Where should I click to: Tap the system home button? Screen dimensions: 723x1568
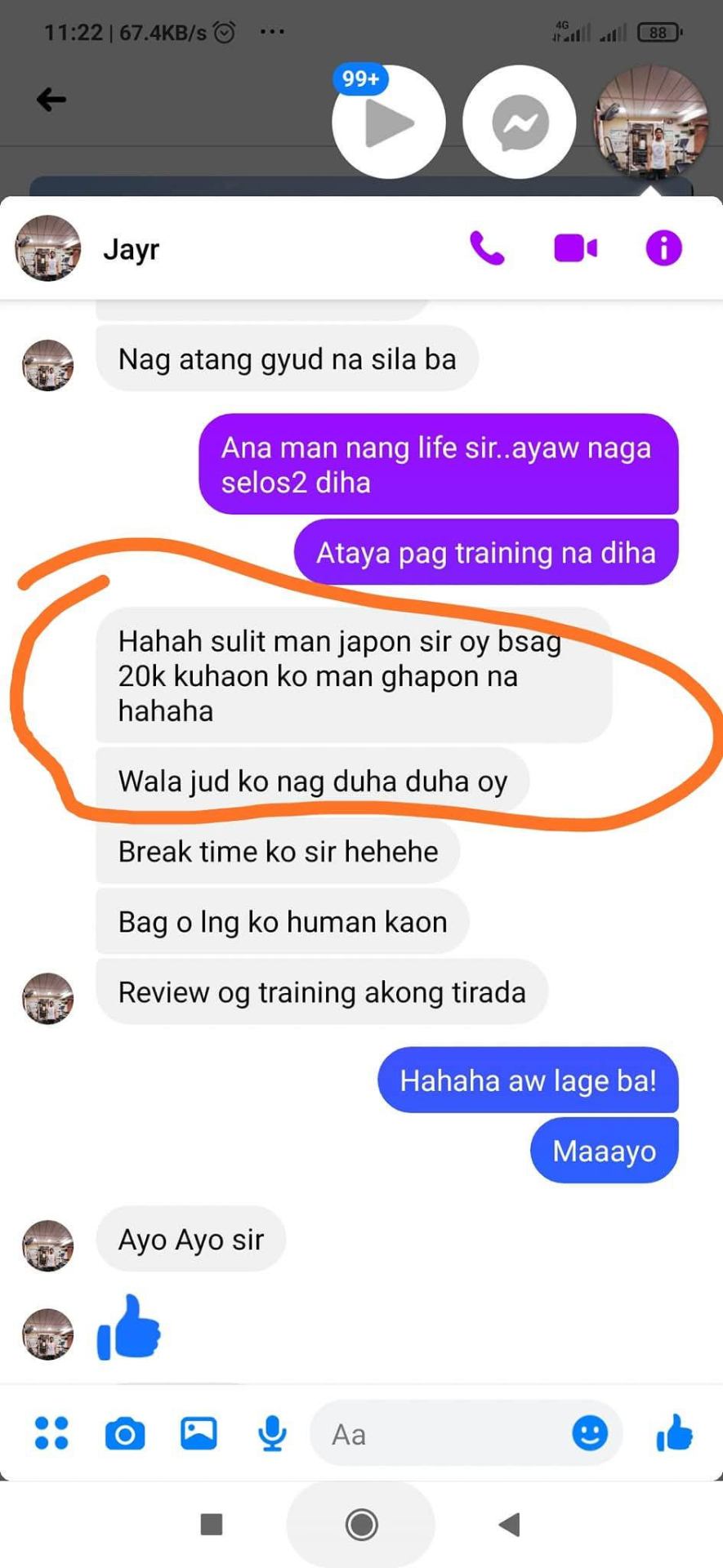tap(361, 1524)
